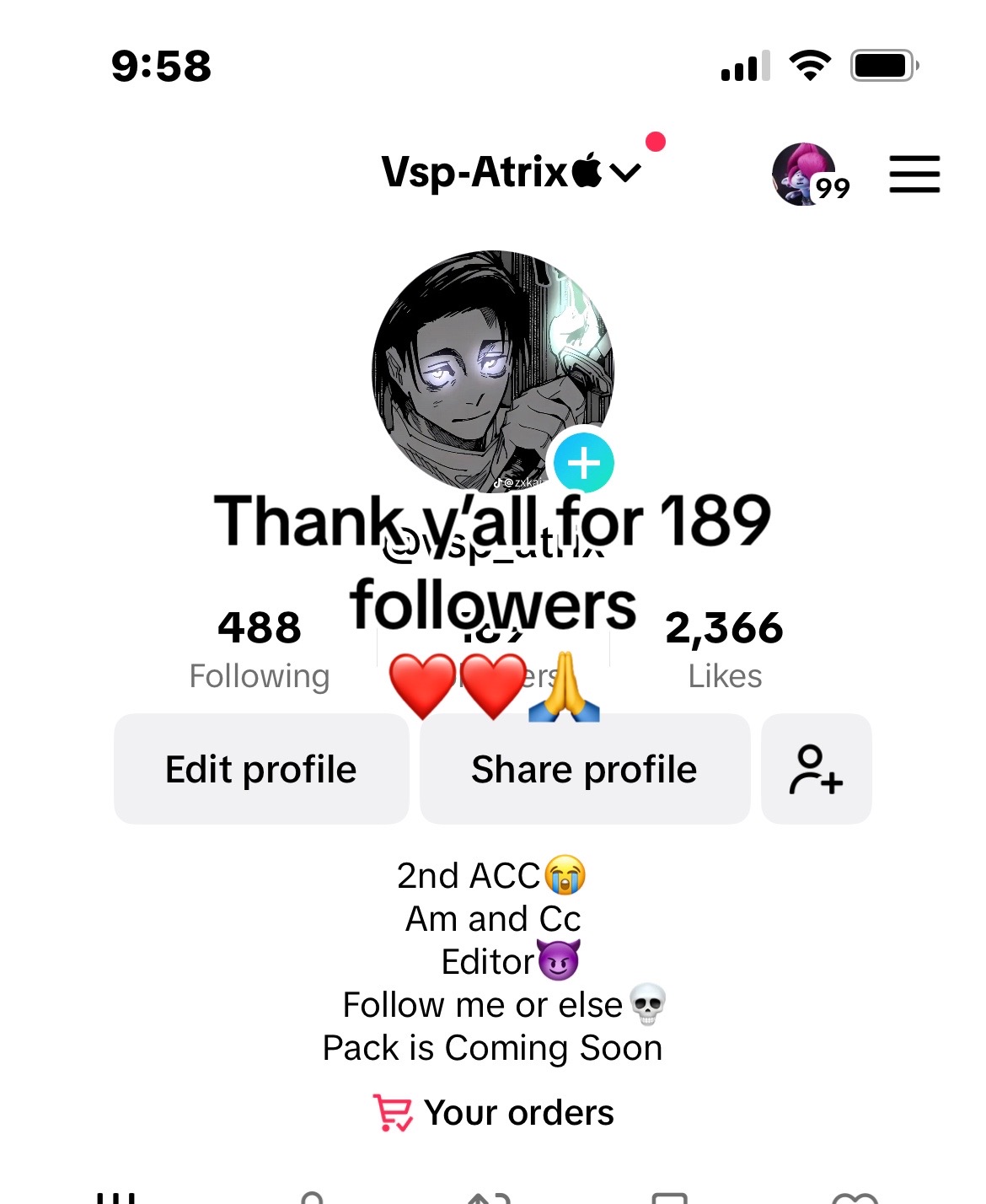Screen dimensions: 986x1204
Task: View the 488 Following list
Action: (x=260, y=649)
